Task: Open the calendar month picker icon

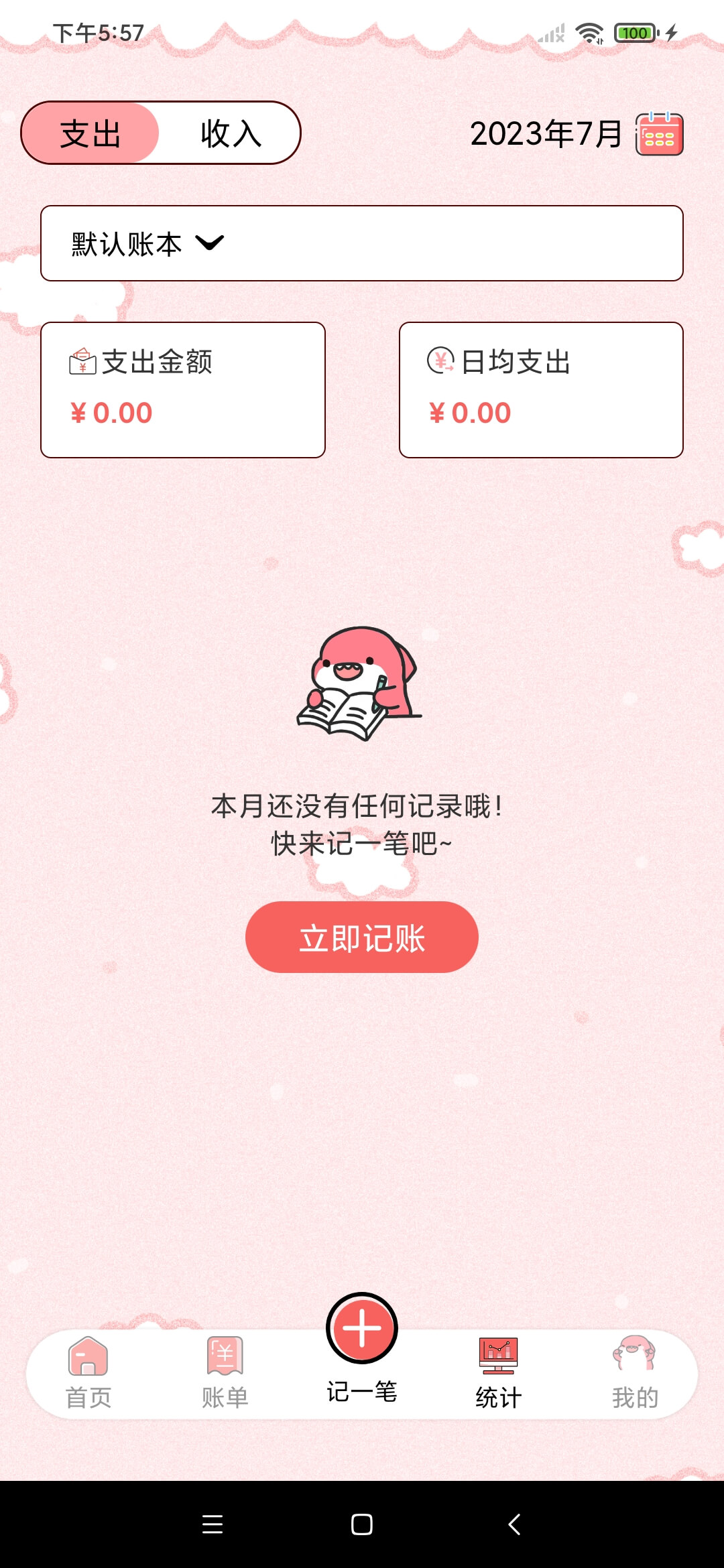Action: (659, 133)
